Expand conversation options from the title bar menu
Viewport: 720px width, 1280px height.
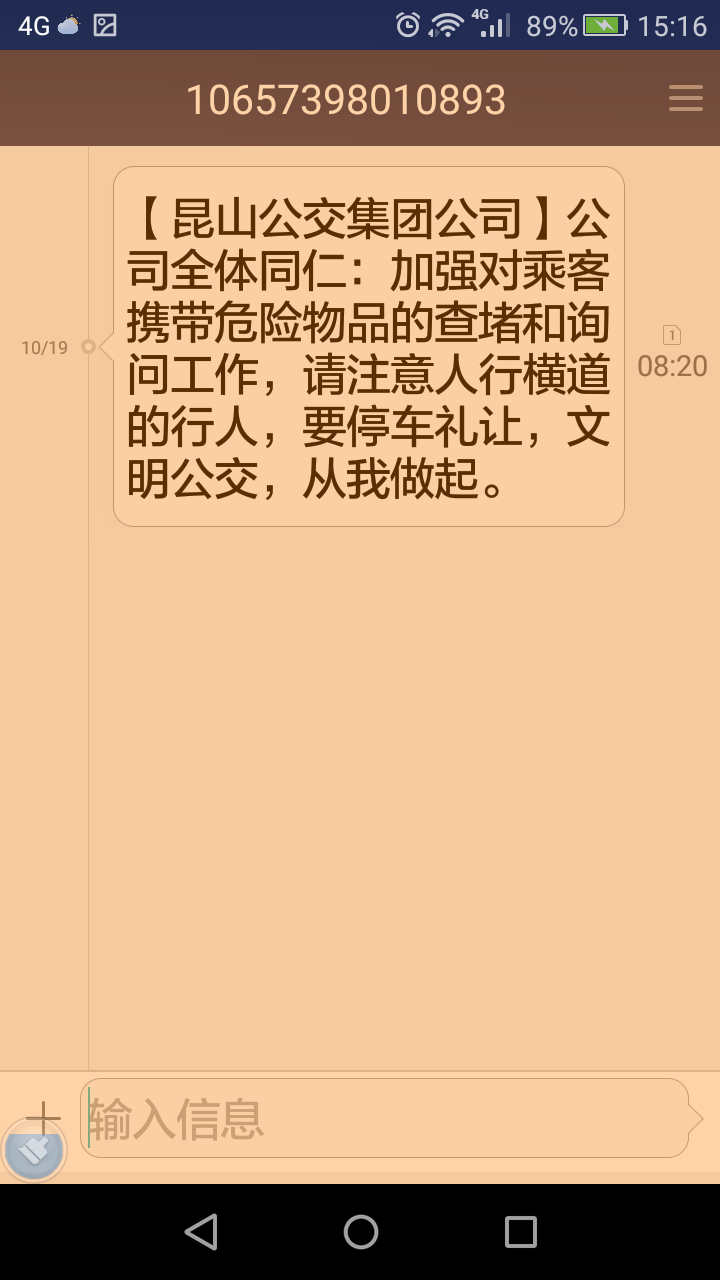tap(685, 97)
